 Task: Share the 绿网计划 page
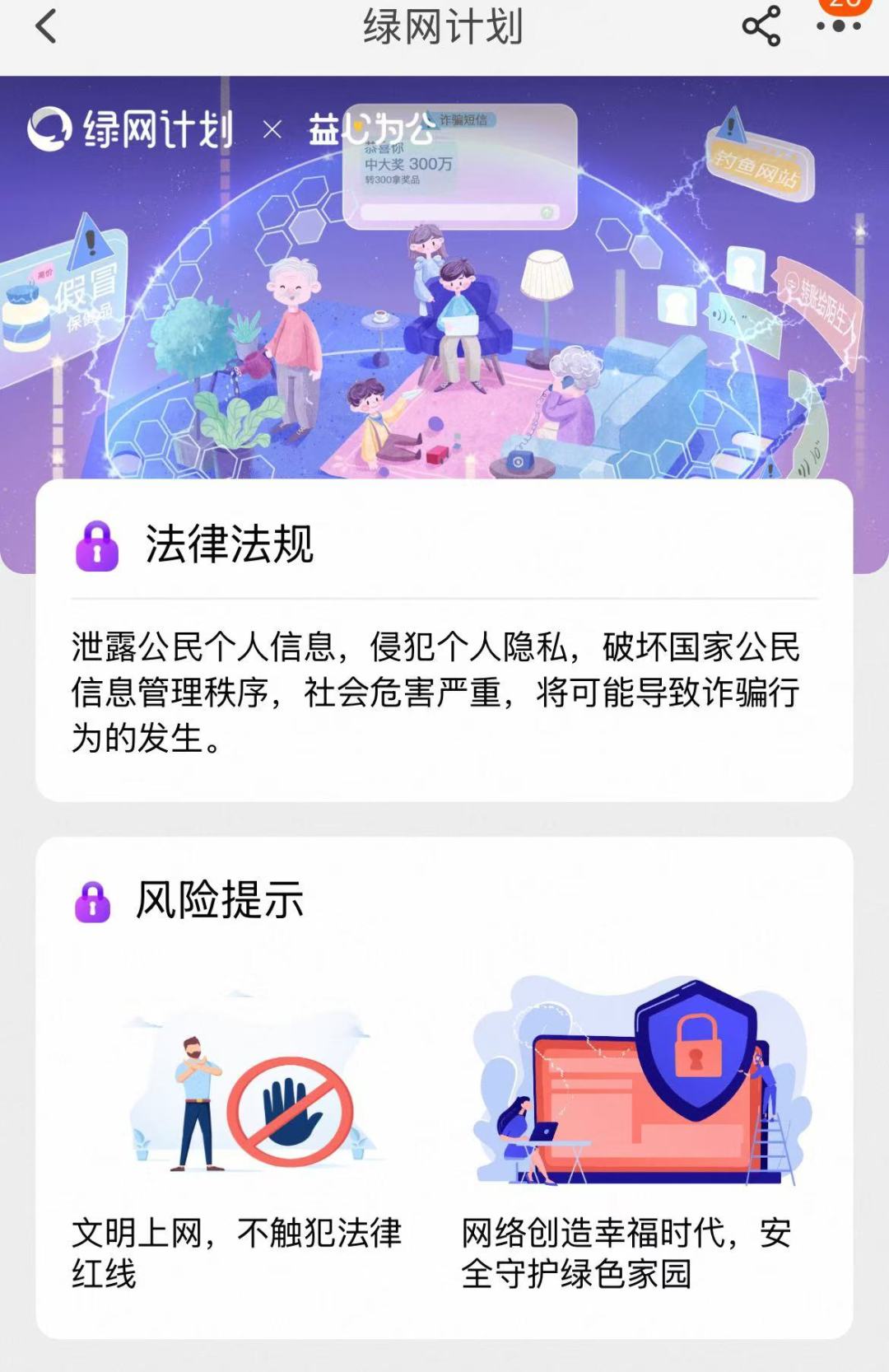click(761, 26)
